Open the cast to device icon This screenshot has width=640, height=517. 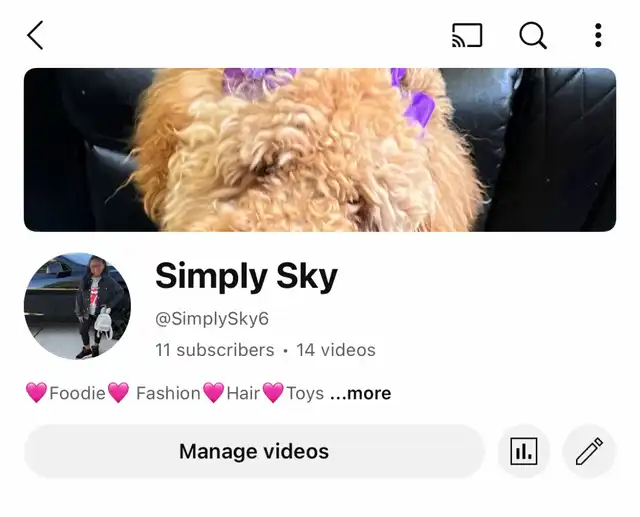[x=467, y=36]
